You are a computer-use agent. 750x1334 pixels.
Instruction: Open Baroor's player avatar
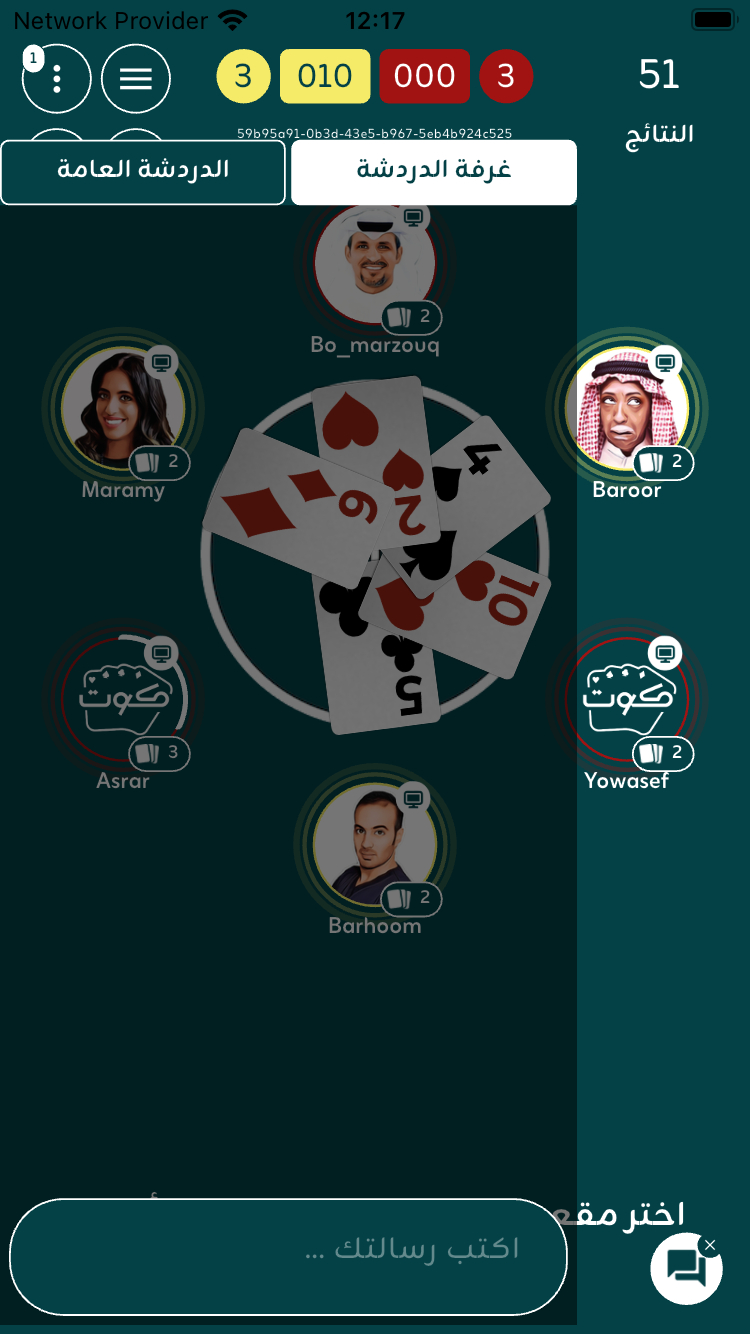pyautogui.click(x=627, y=410)
